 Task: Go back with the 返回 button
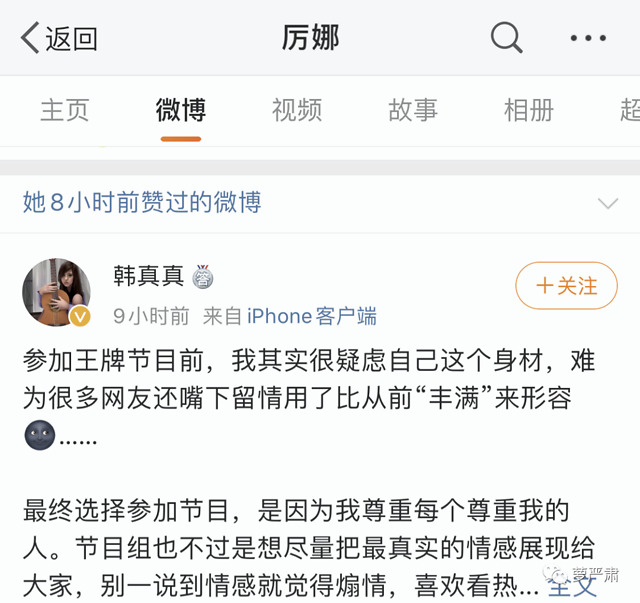(59, 38)
